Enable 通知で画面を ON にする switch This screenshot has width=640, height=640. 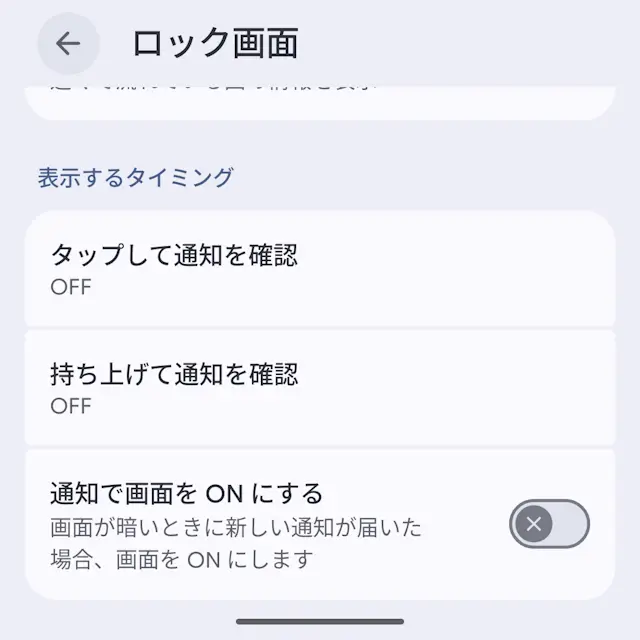549,524
